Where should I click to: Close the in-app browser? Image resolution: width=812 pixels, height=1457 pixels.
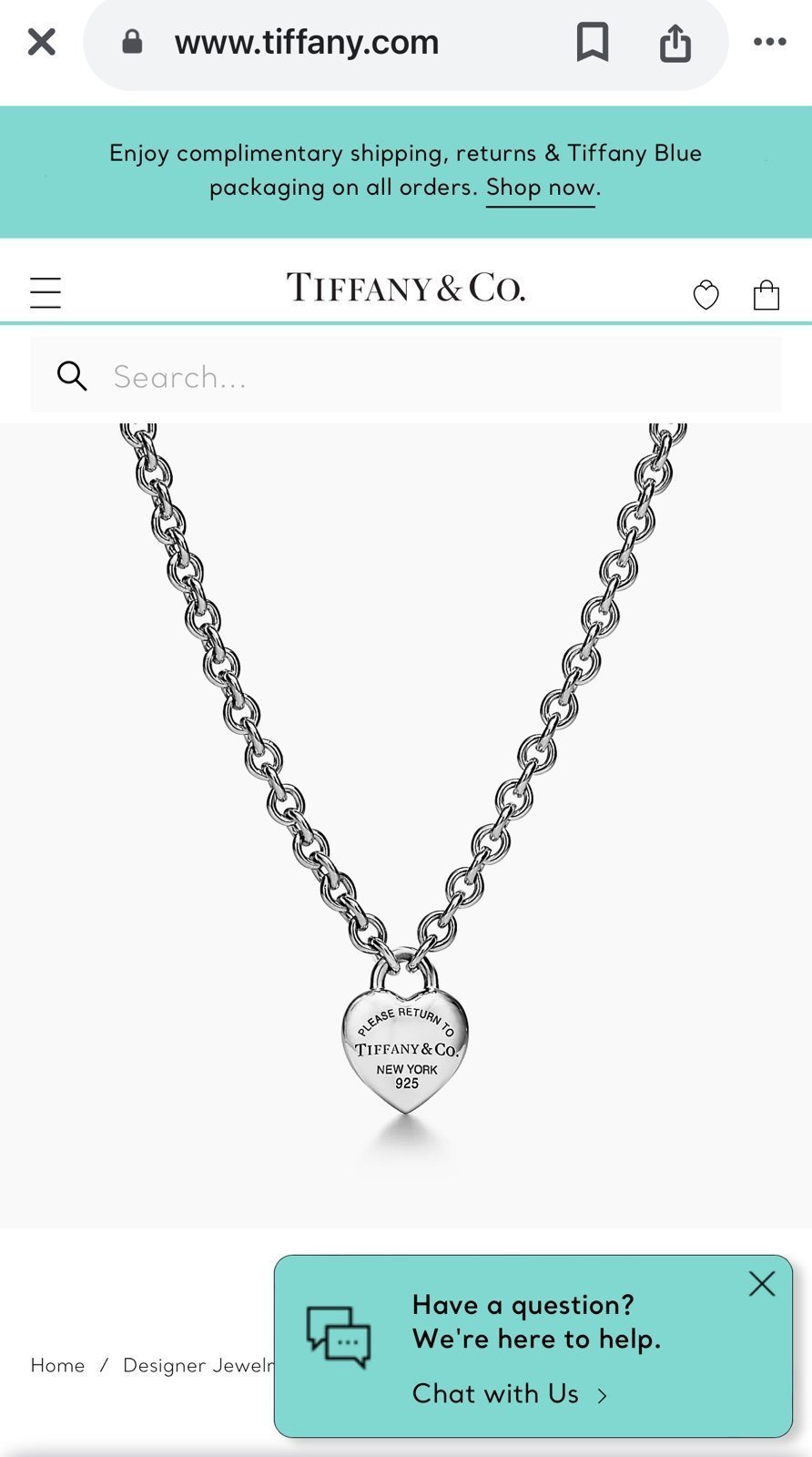pos(42,42)
